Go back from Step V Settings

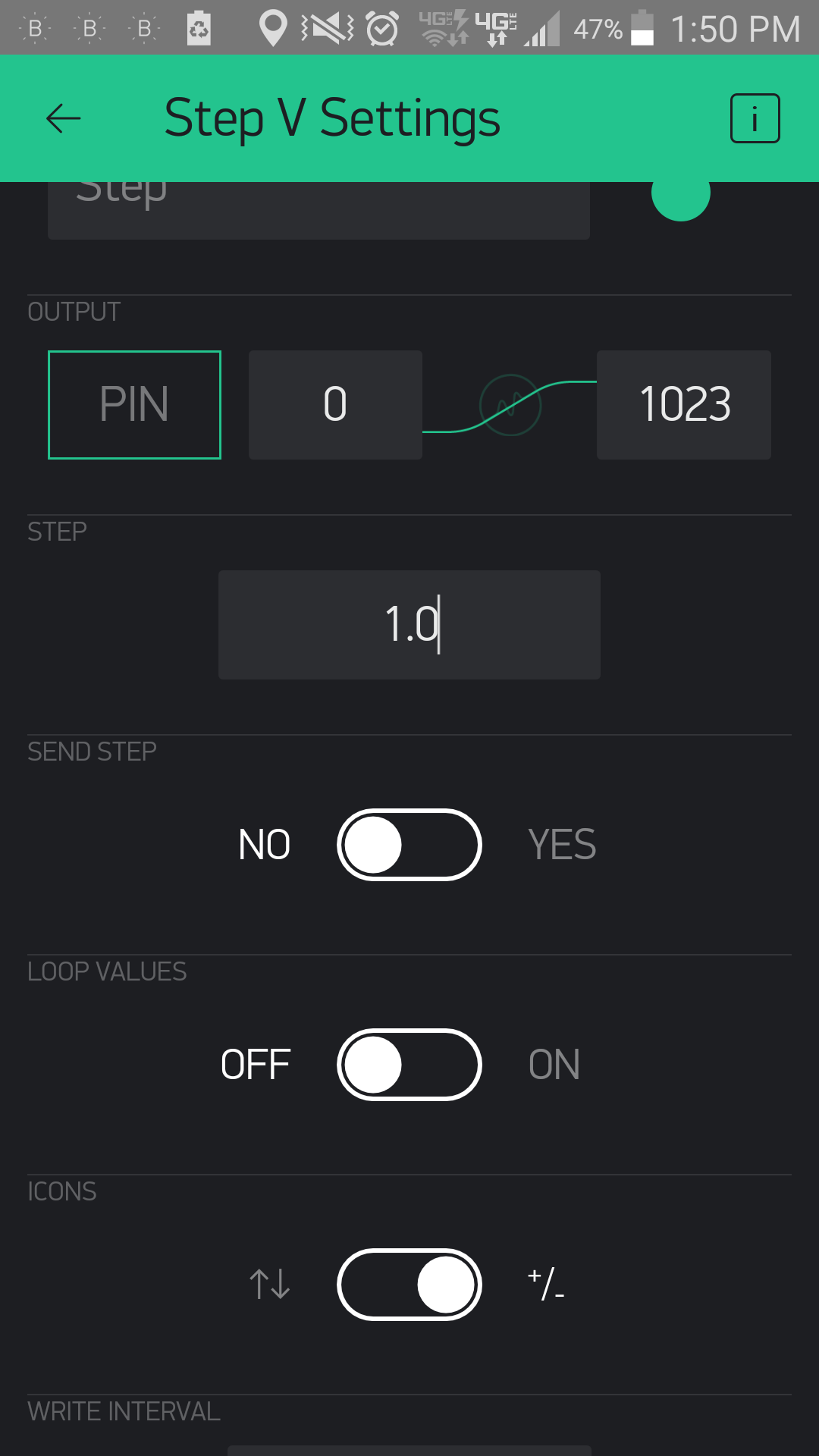(64, 118)
